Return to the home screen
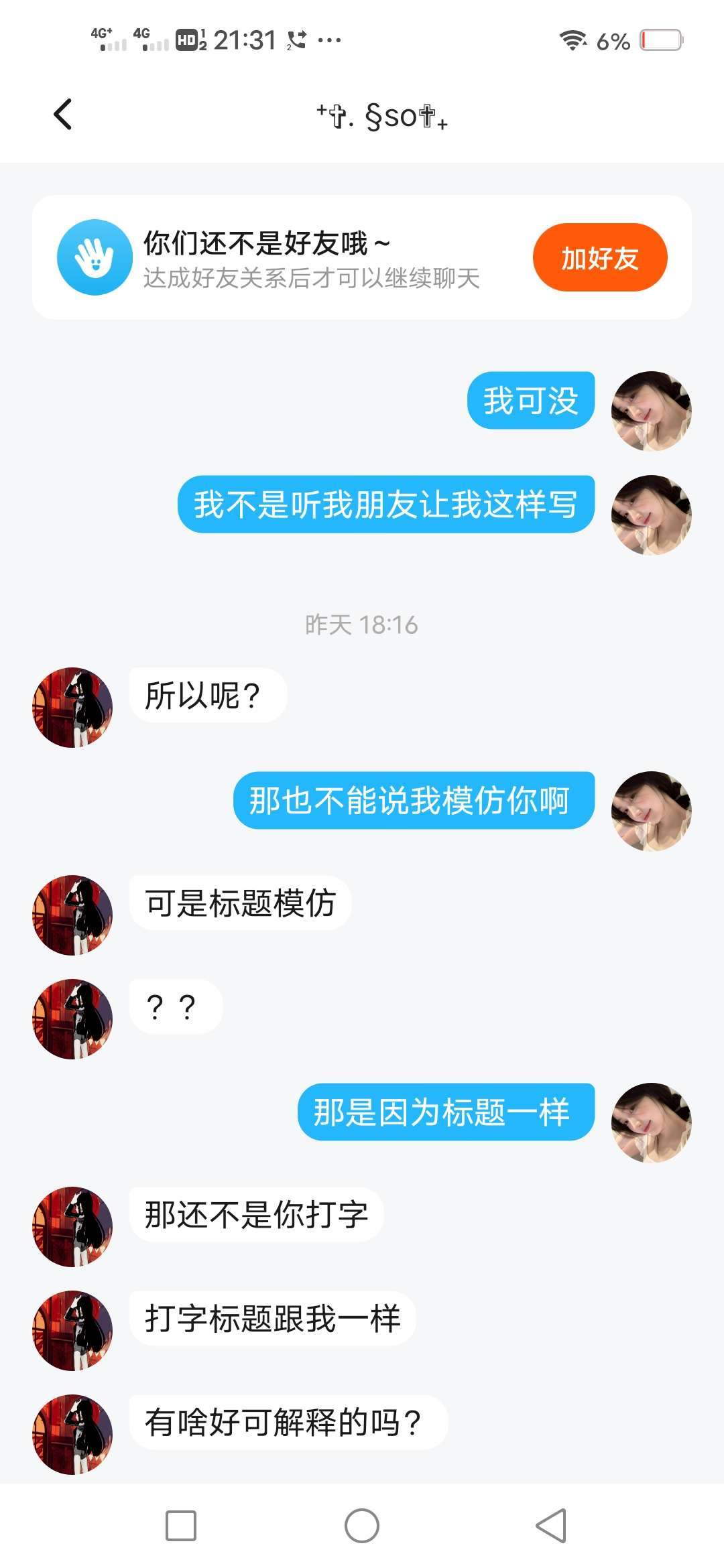724x1568 pixels. click(362, 1526)
